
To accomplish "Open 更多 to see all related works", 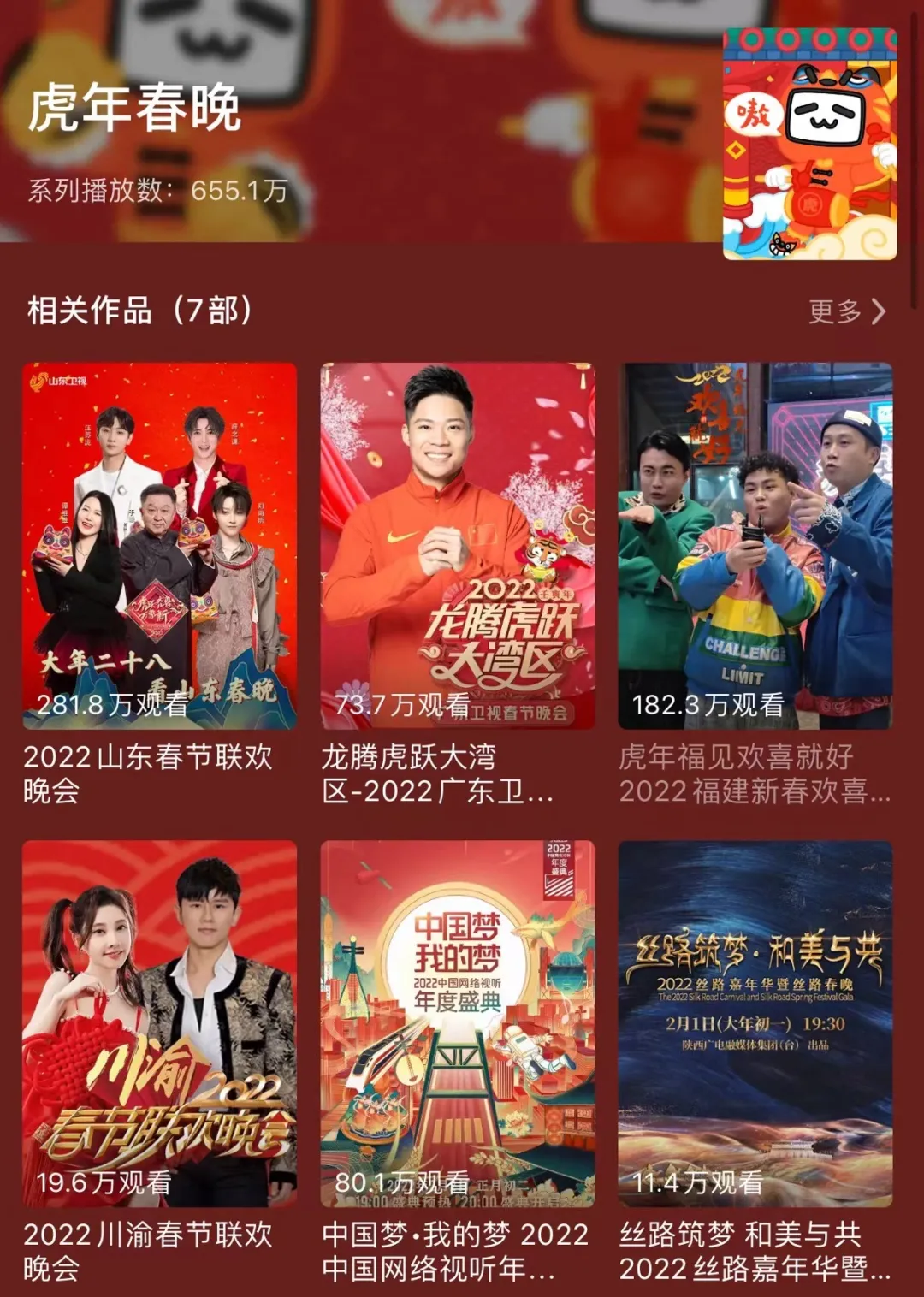I will pos(846,311).
